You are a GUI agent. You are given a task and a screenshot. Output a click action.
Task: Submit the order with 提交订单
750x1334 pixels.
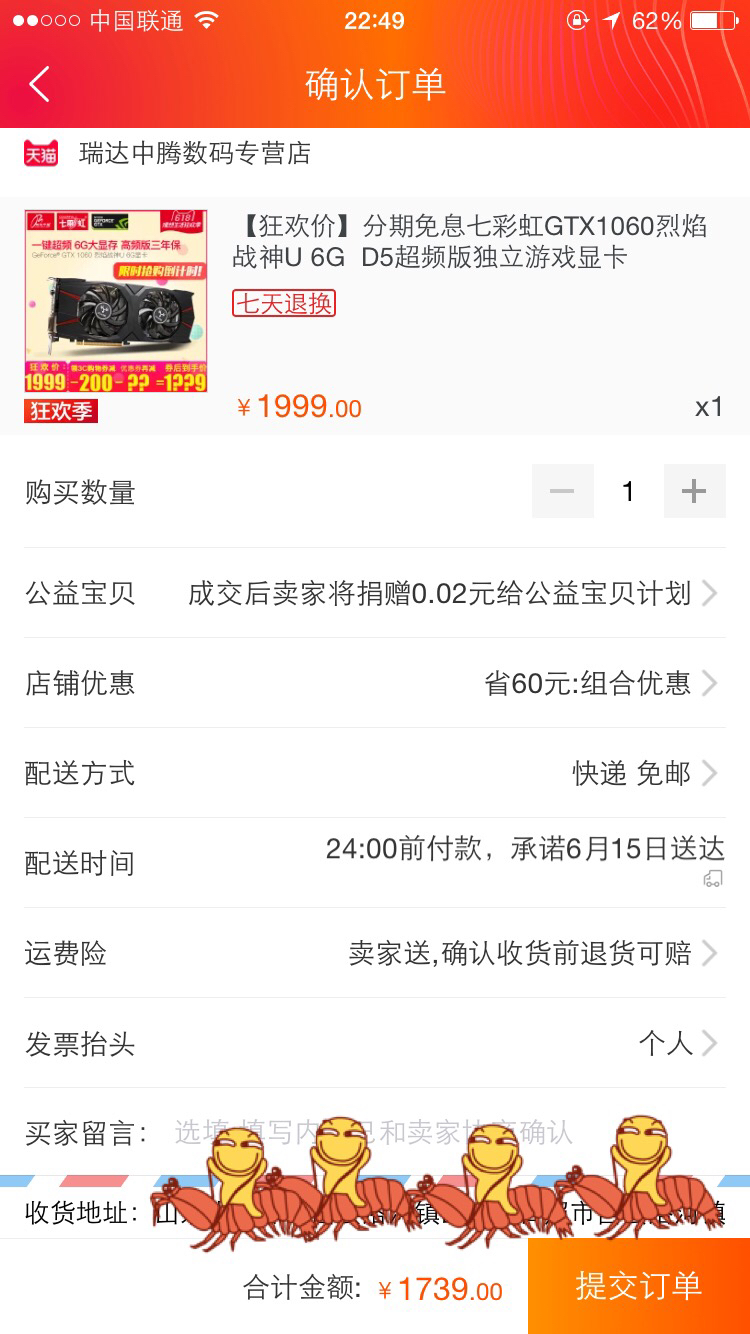[638, 1286]
